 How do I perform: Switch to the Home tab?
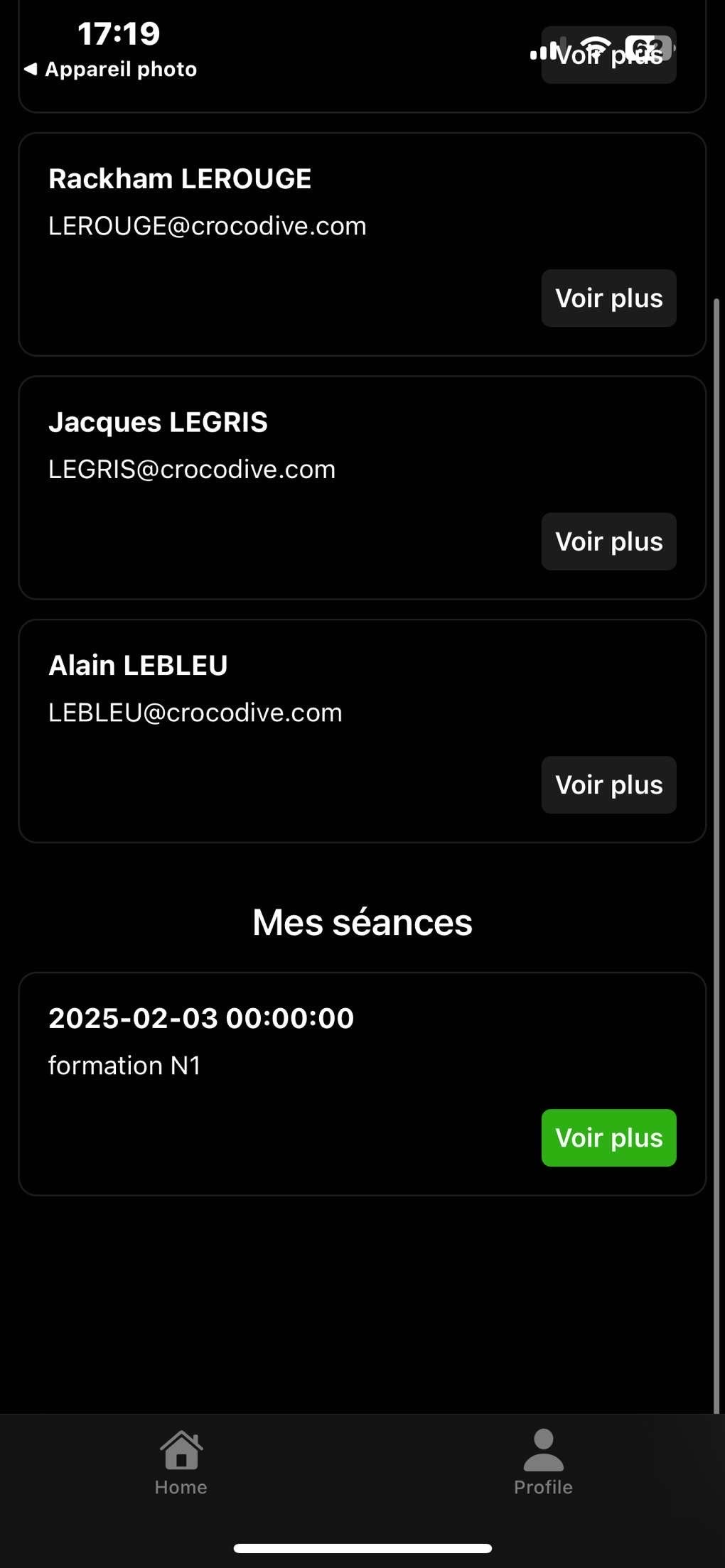point(181,1463)
